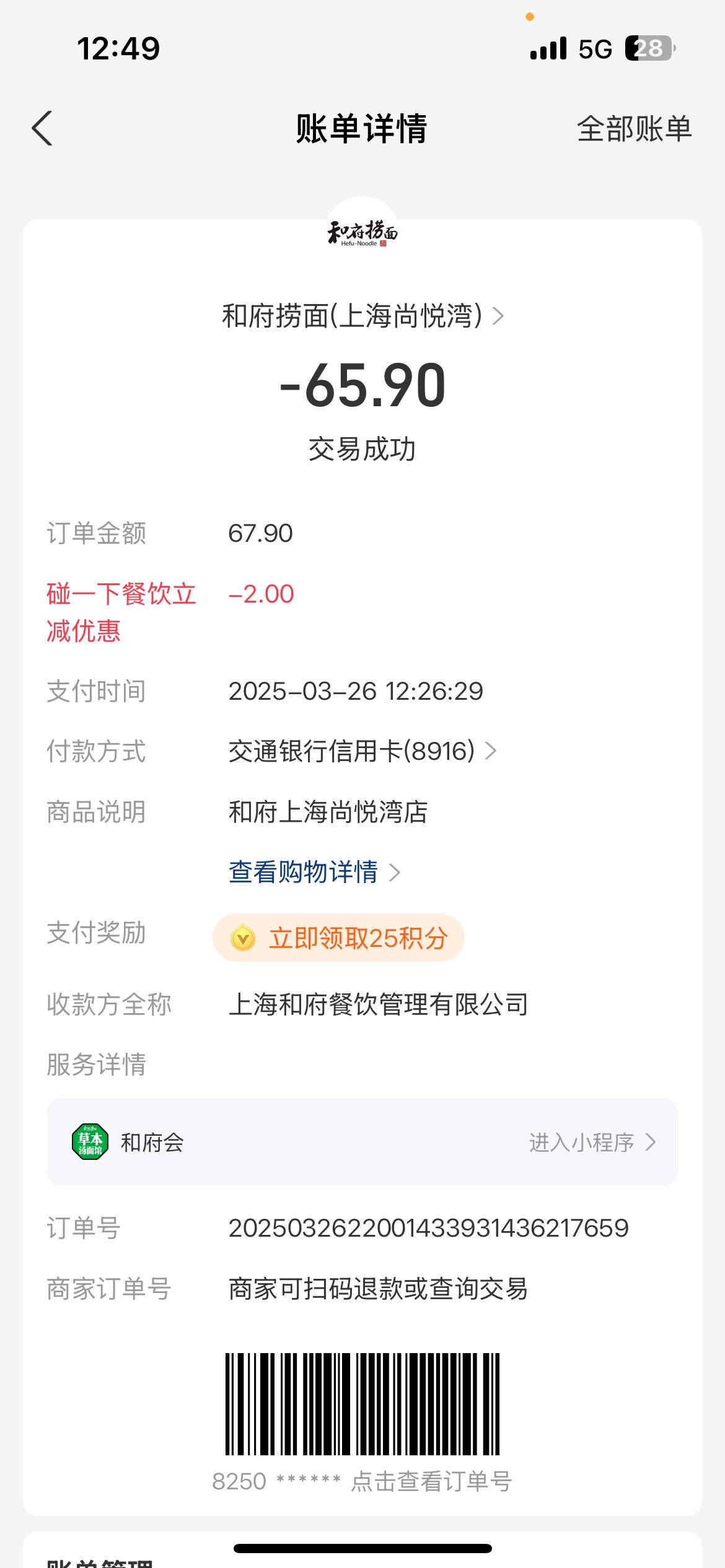Screen dimensions: 725x1568
Task: Open payment method 交通银行信用卡(8916)
Action: click(x=362, y=751)
